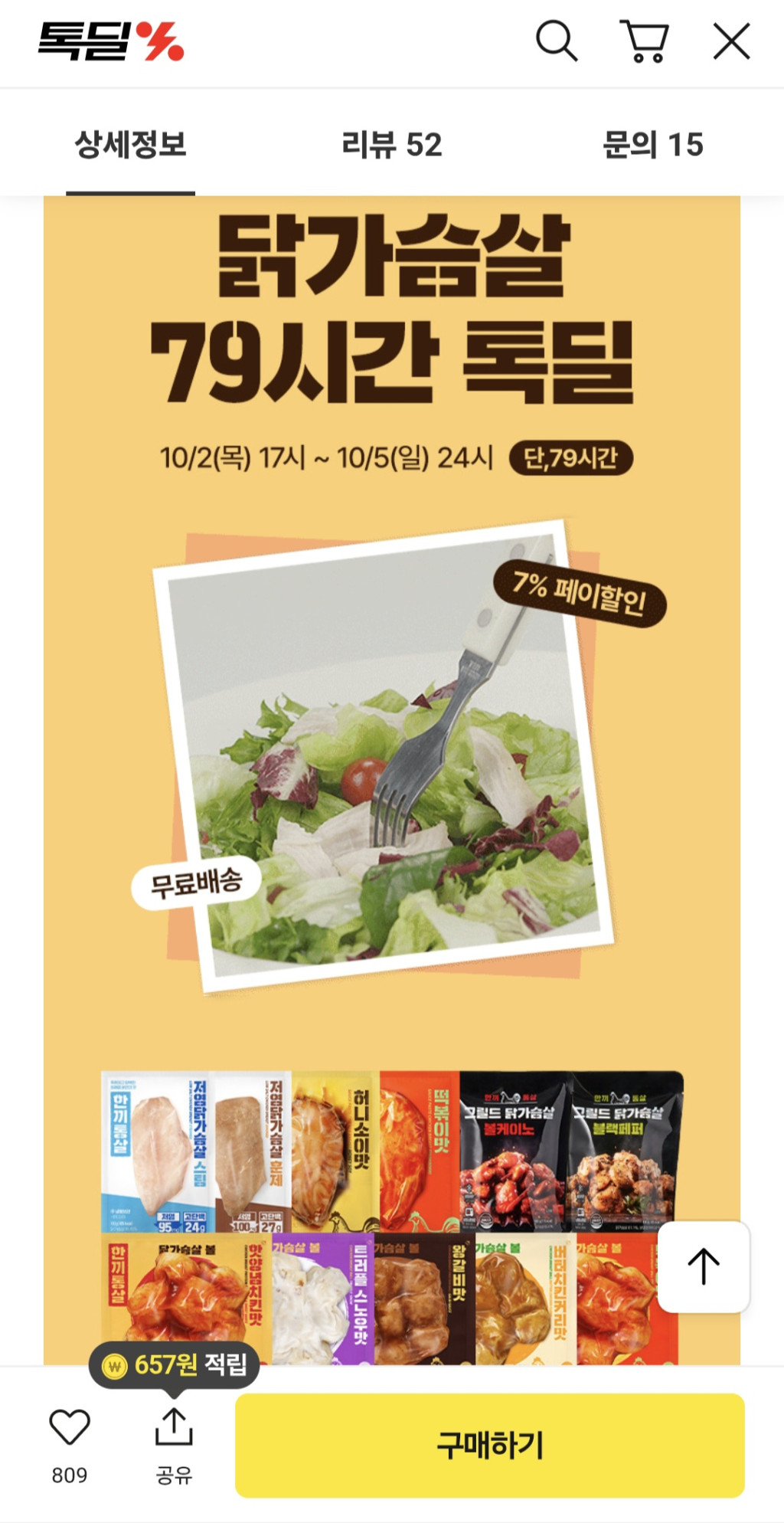Switch to the 상세정보 tab
Image resolution: width=784 pixels, height=1523 pixels.
[x=130, y=145]
